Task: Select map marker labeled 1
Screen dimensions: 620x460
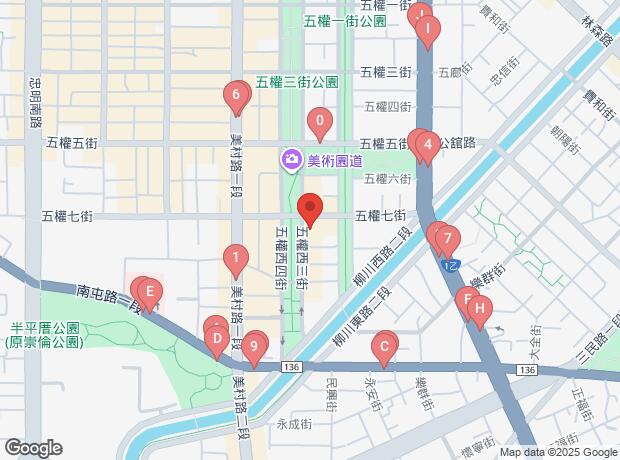Action: pyautogui.click(x=236, y=261)
